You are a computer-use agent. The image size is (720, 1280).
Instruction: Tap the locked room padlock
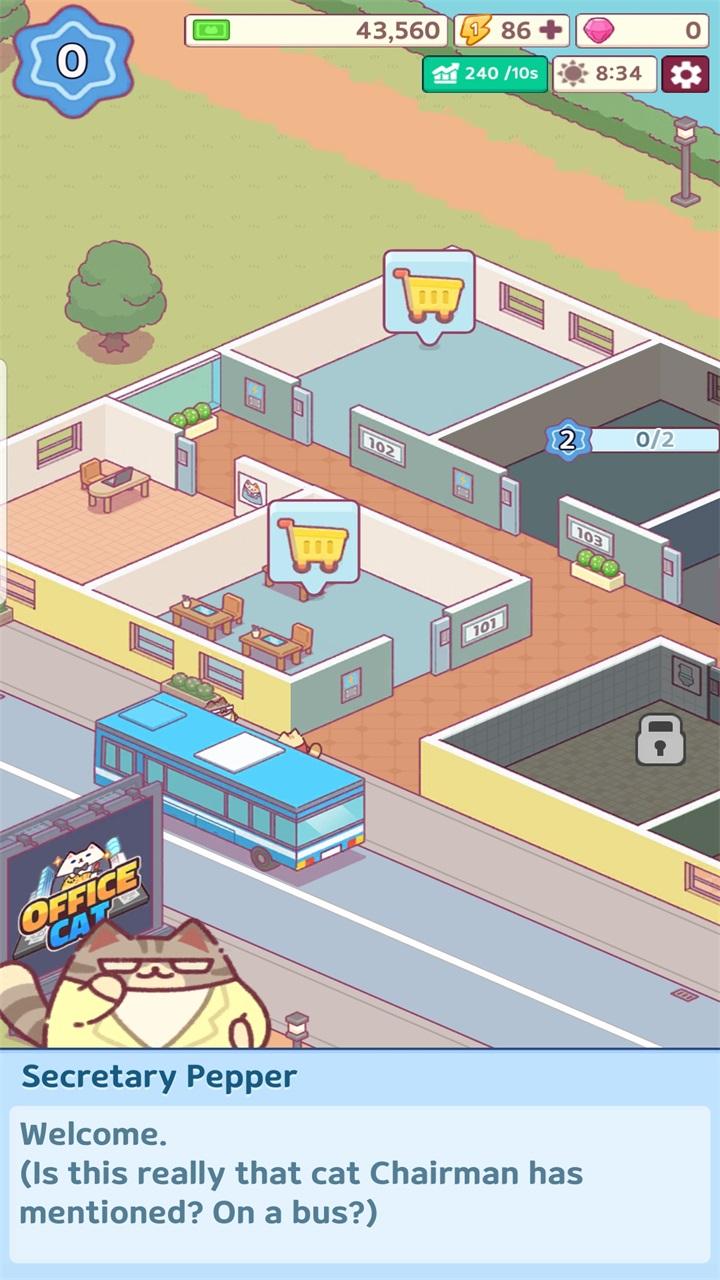tap(660, 740)
